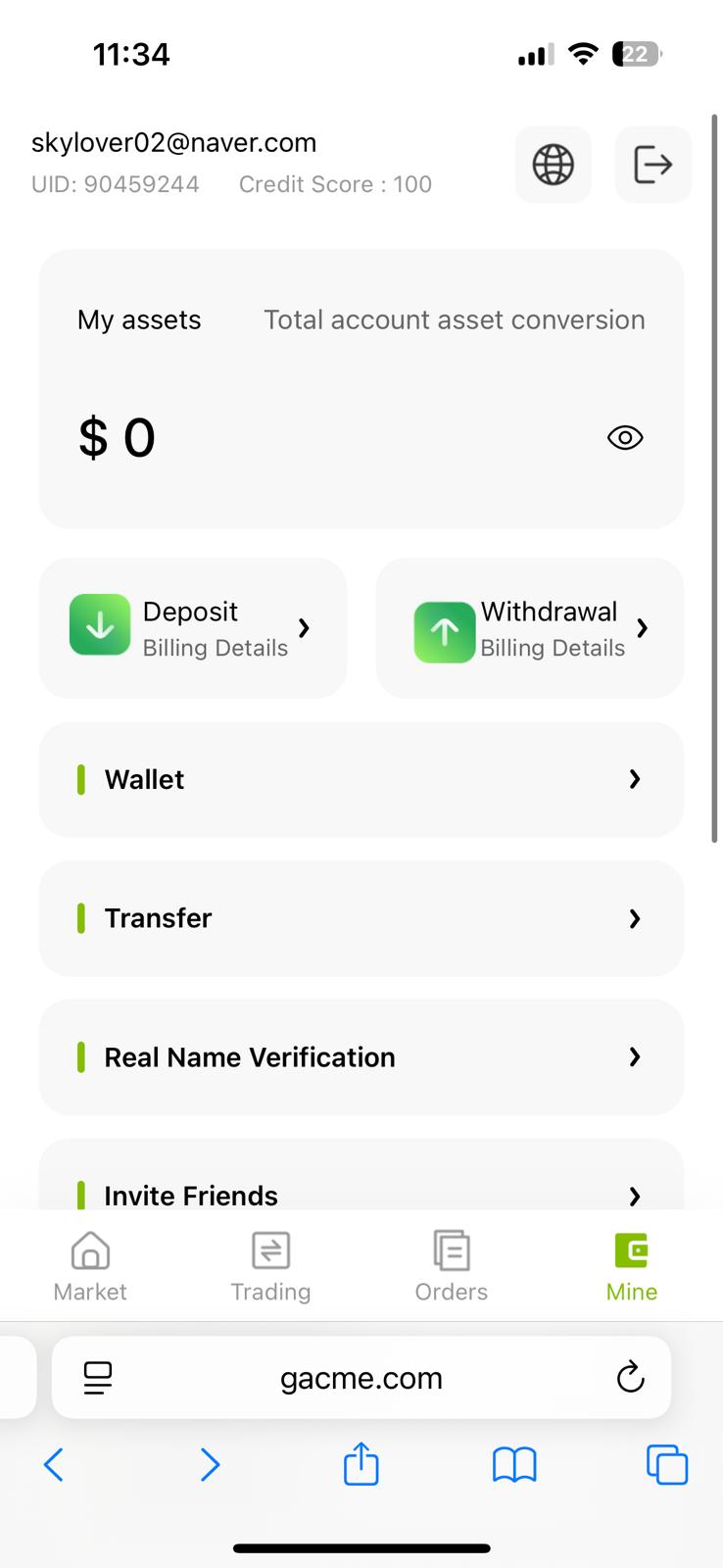Switch to the Orders tab
This screenshot has height=1568, width=723.
[x=452, y=1267]
